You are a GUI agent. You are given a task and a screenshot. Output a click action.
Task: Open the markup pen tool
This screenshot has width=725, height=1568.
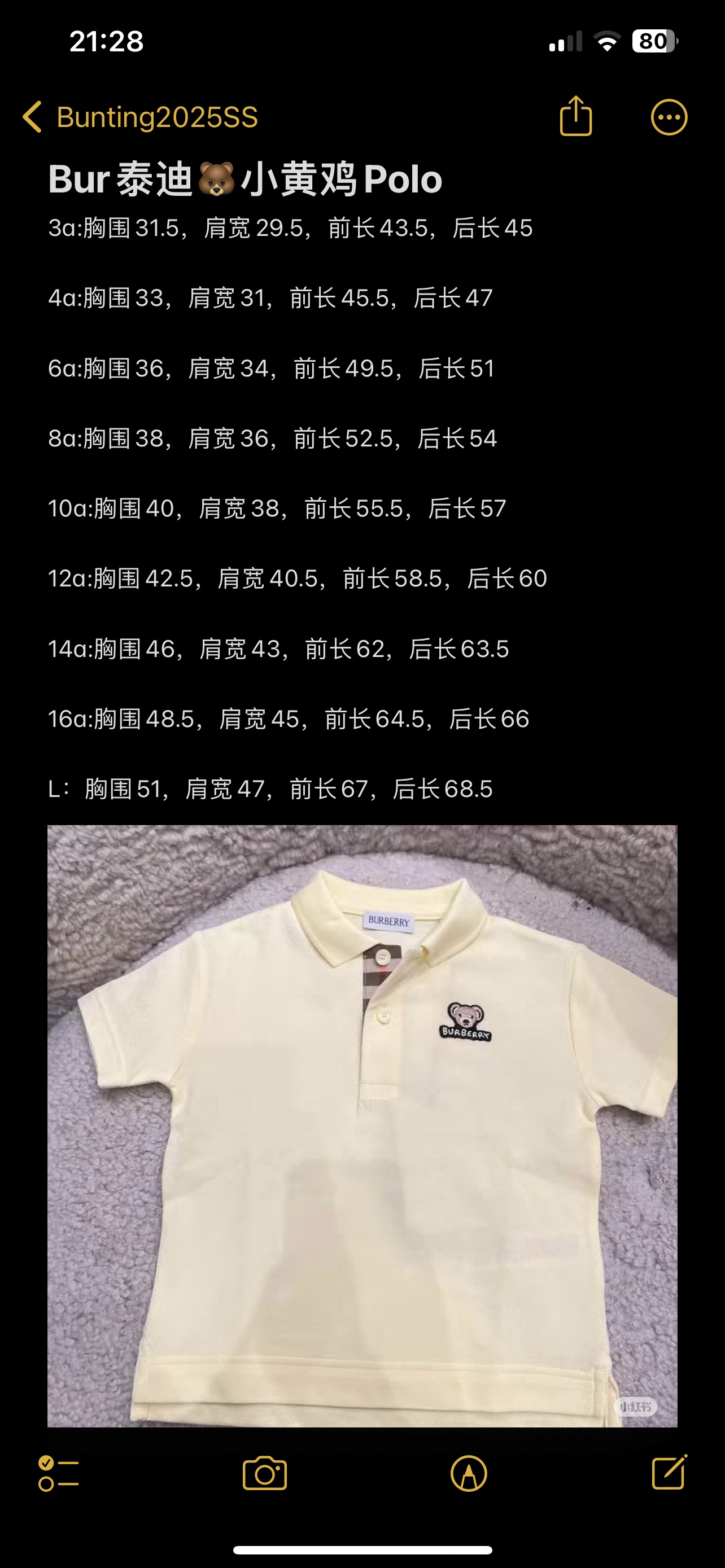pyautogui.click(x=469, y=1474)
